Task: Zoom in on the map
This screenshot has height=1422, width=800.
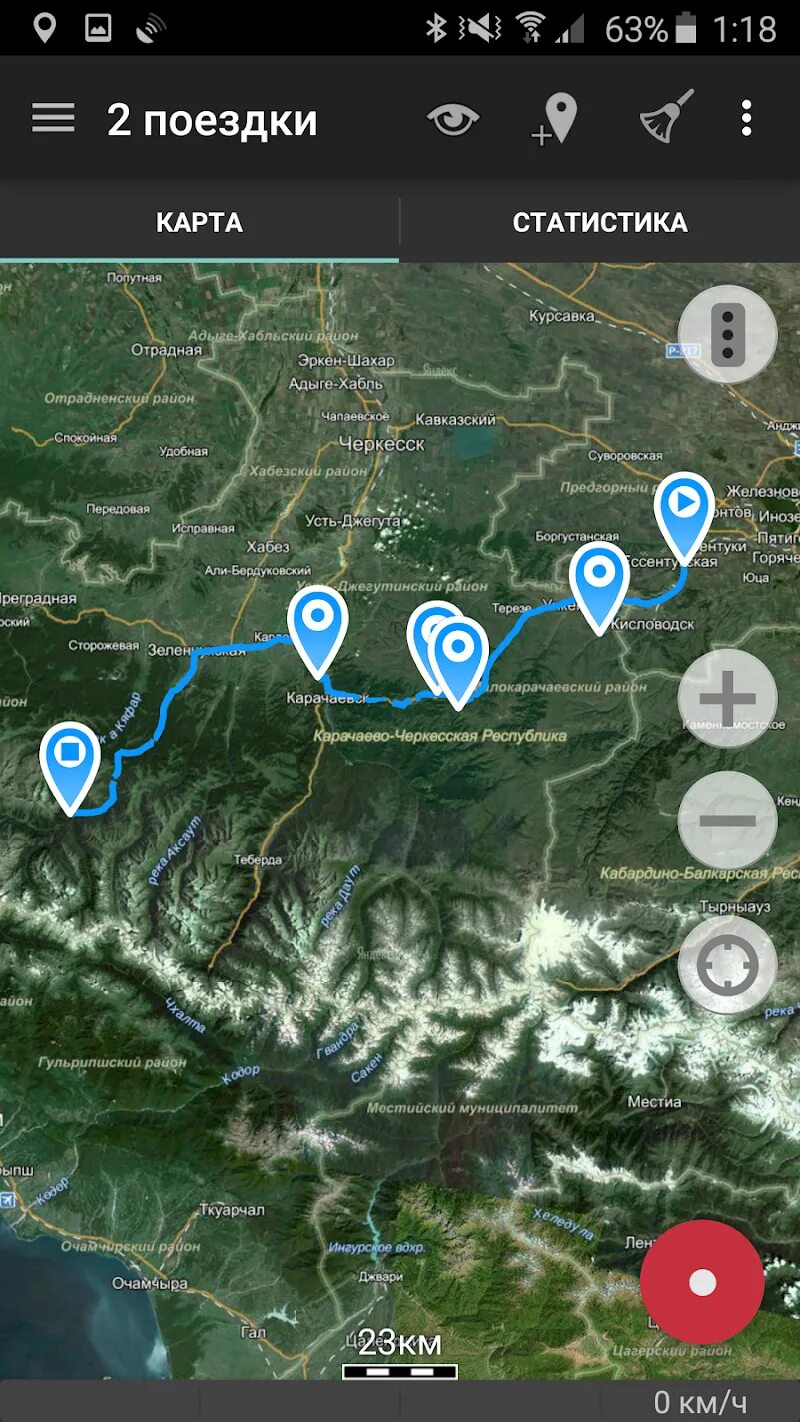Action: click(727, 697)
